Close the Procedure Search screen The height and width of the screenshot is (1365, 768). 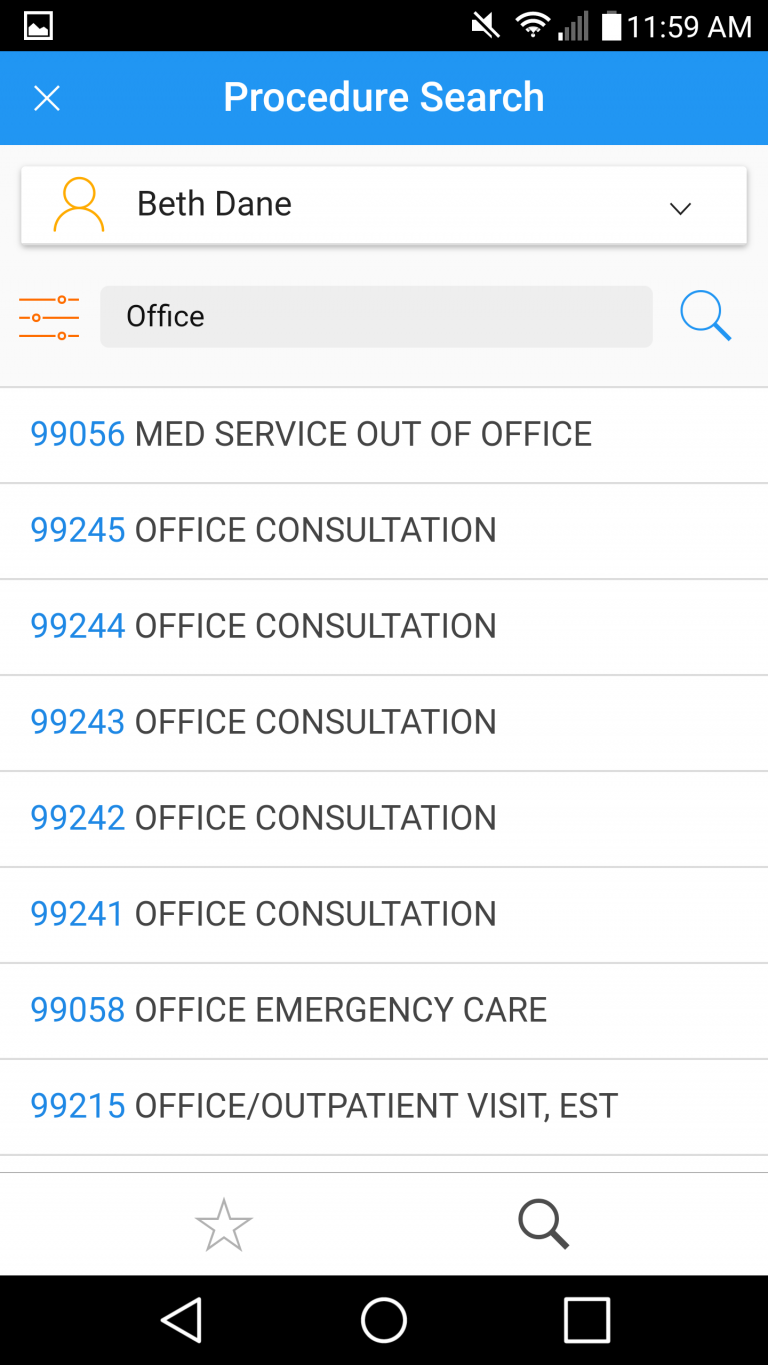click(47, 98)
